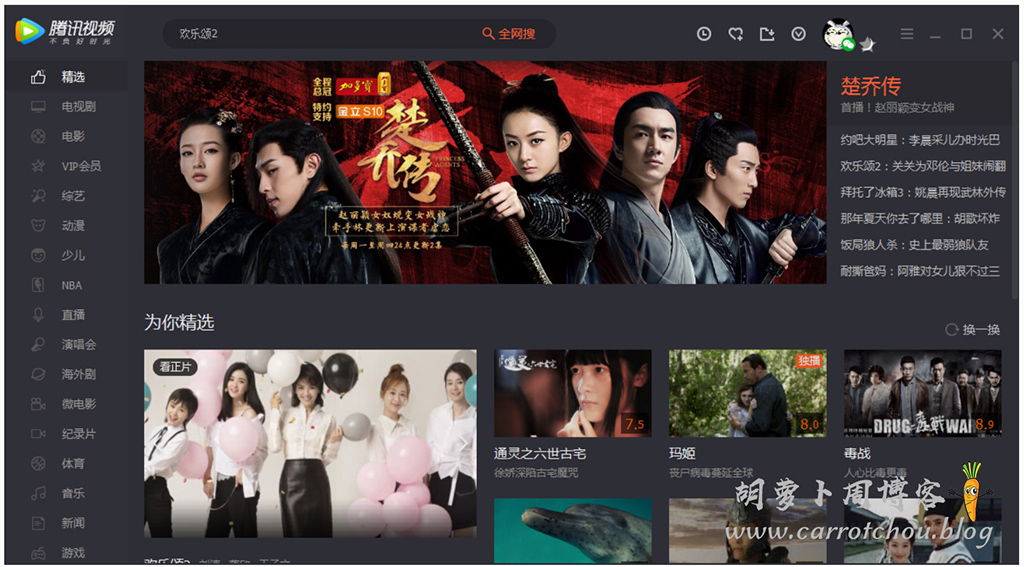Open 毒战 movie card
The image size is (1024, 567).
point(921,393)
